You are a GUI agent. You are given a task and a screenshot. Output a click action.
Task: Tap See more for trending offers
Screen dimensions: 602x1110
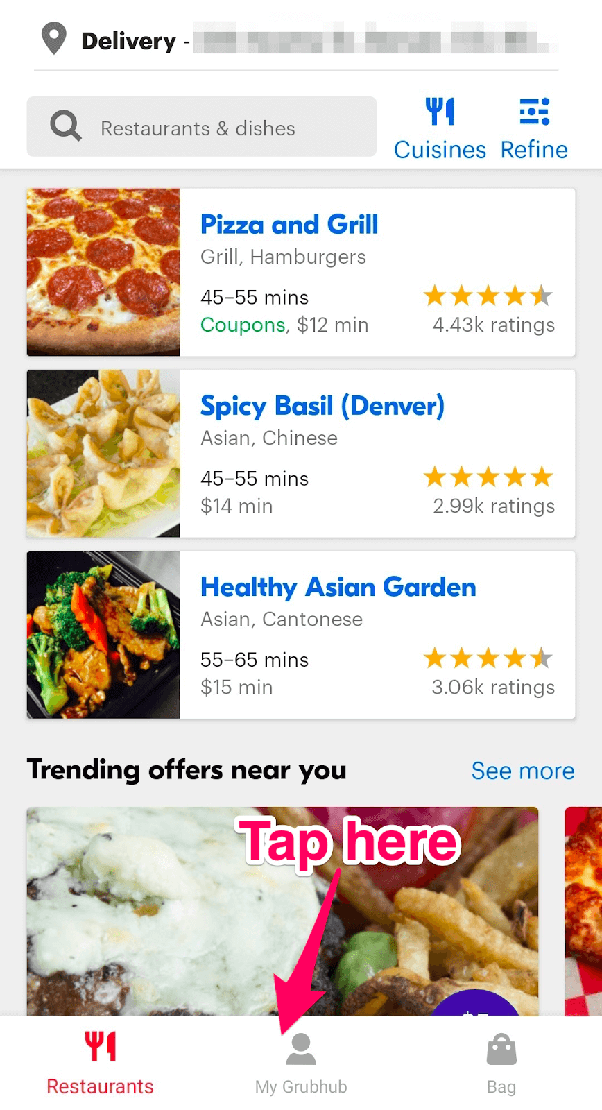coord(522,771)
